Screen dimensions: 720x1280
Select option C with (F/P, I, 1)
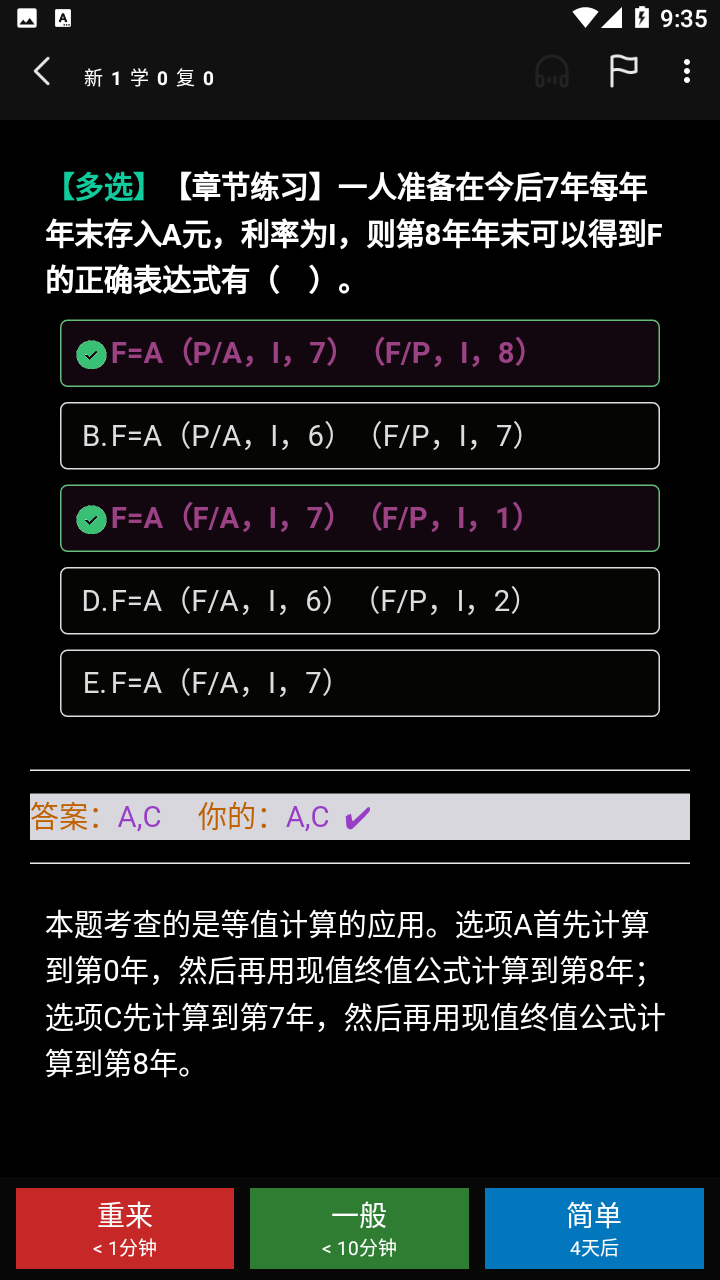coord(360,518)
